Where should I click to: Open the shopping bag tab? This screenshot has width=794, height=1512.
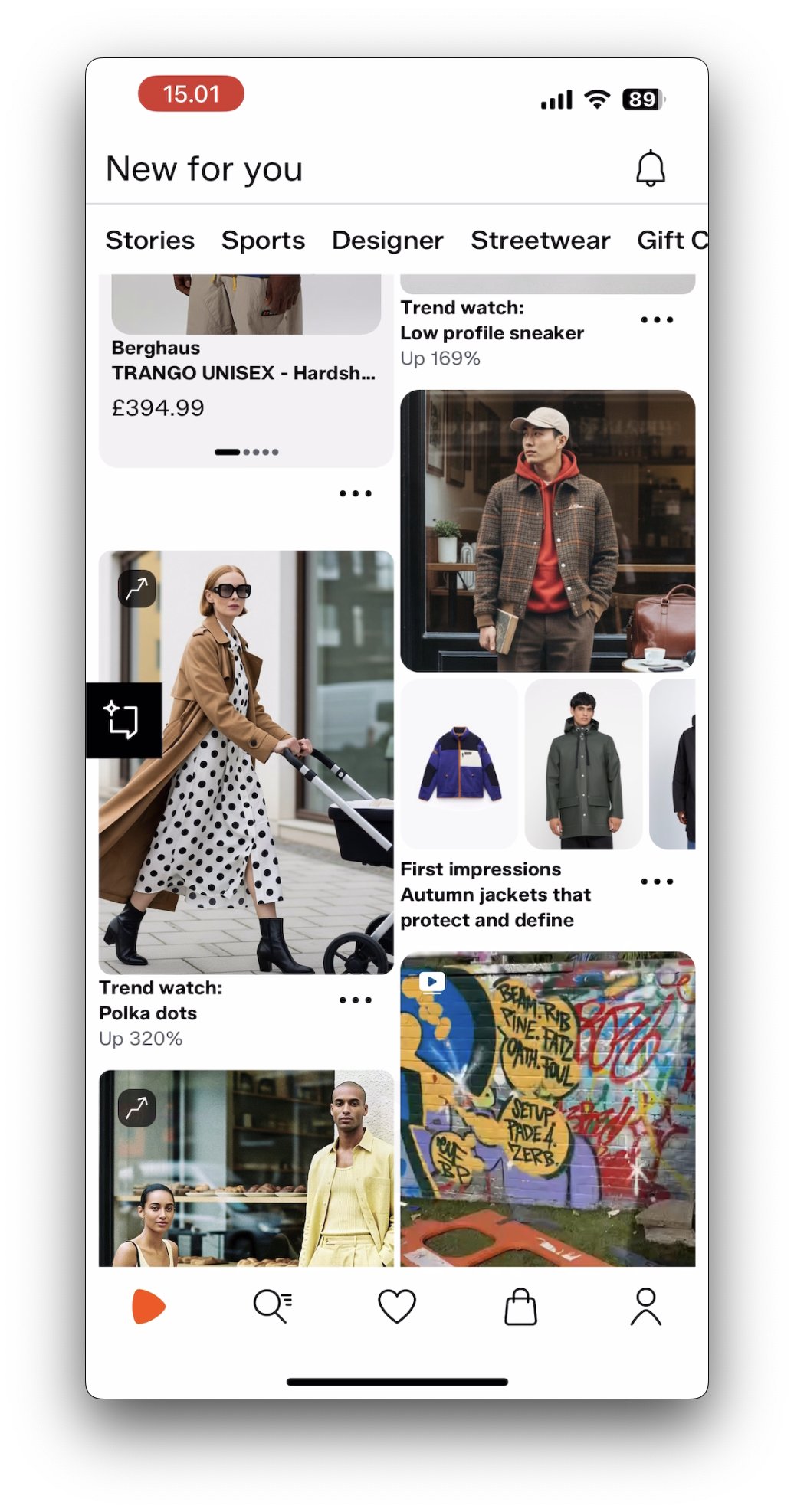(x=520, y=1306)
